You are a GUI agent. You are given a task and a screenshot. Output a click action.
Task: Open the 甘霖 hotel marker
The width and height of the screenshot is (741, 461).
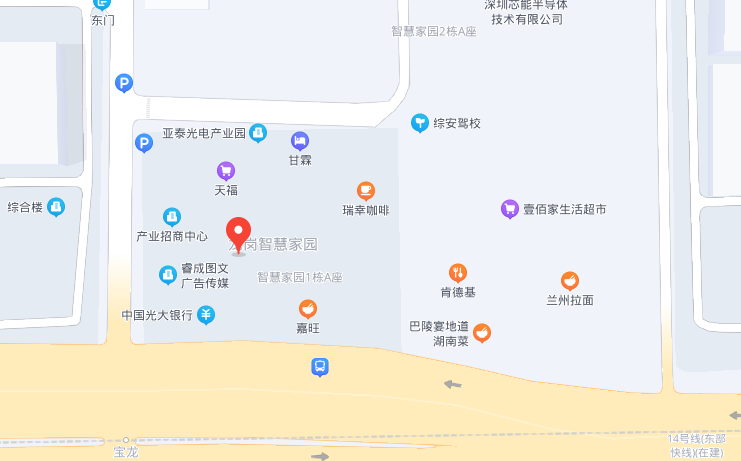300,140
